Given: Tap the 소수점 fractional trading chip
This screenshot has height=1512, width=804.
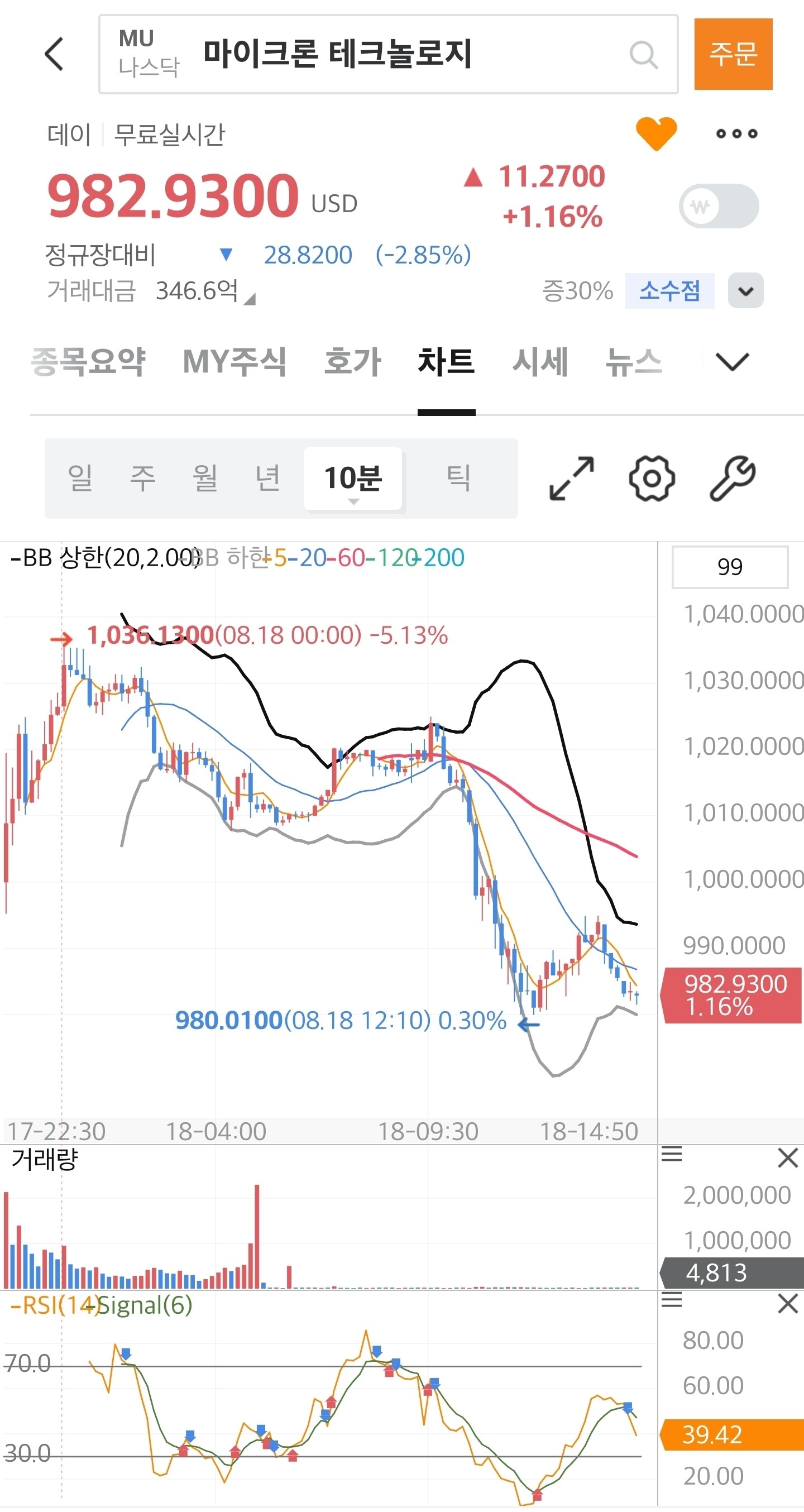Looking at the screenshot, I should [x=669, y=290].
